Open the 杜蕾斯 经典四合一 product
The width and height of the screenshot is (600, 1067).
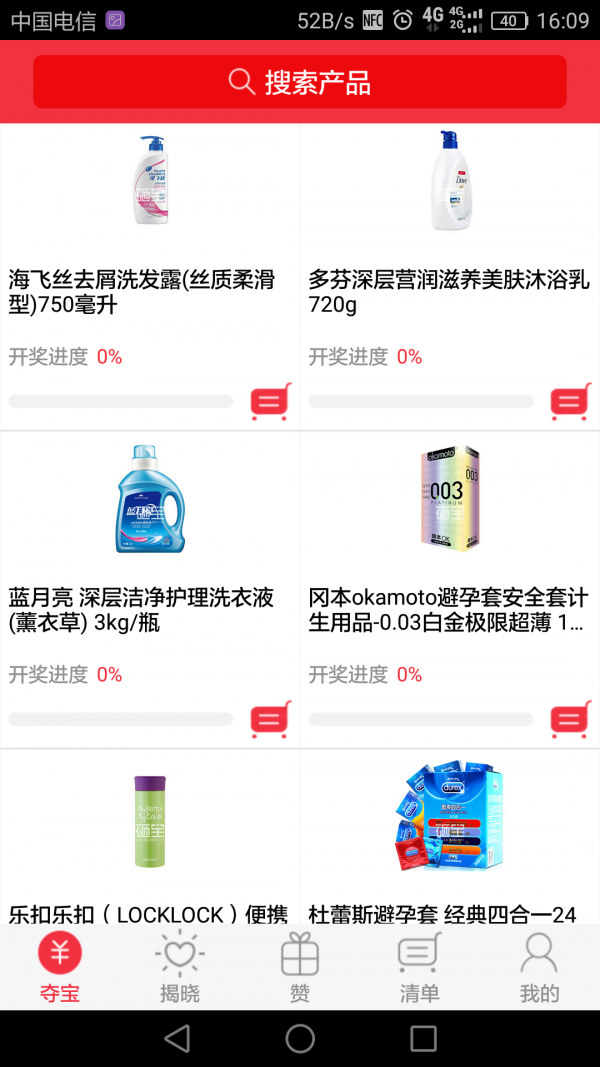450,840
